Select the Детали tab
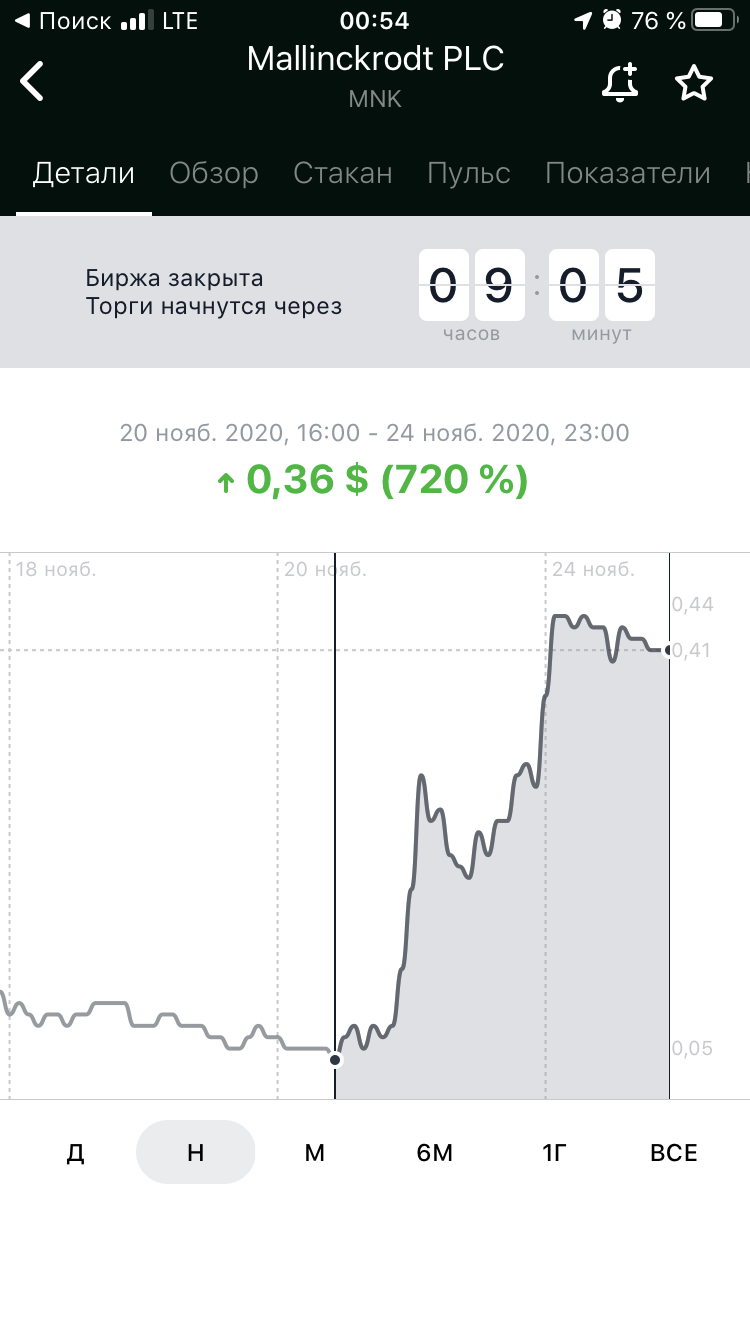The width and height of the screenshot is (750, 1334). [x=84, y=173]
